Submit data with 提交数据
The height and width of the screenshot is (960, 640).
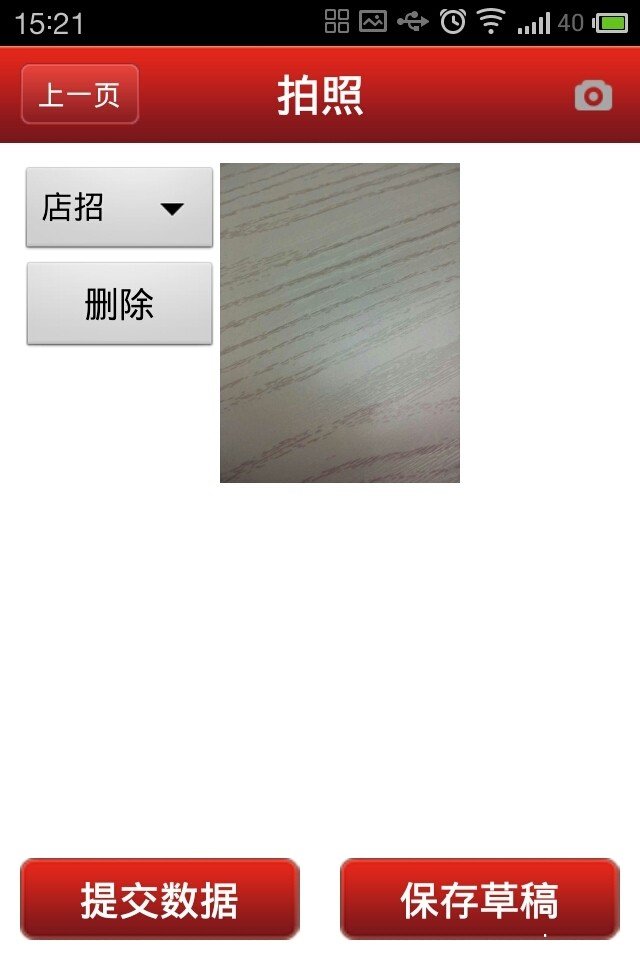160,899
